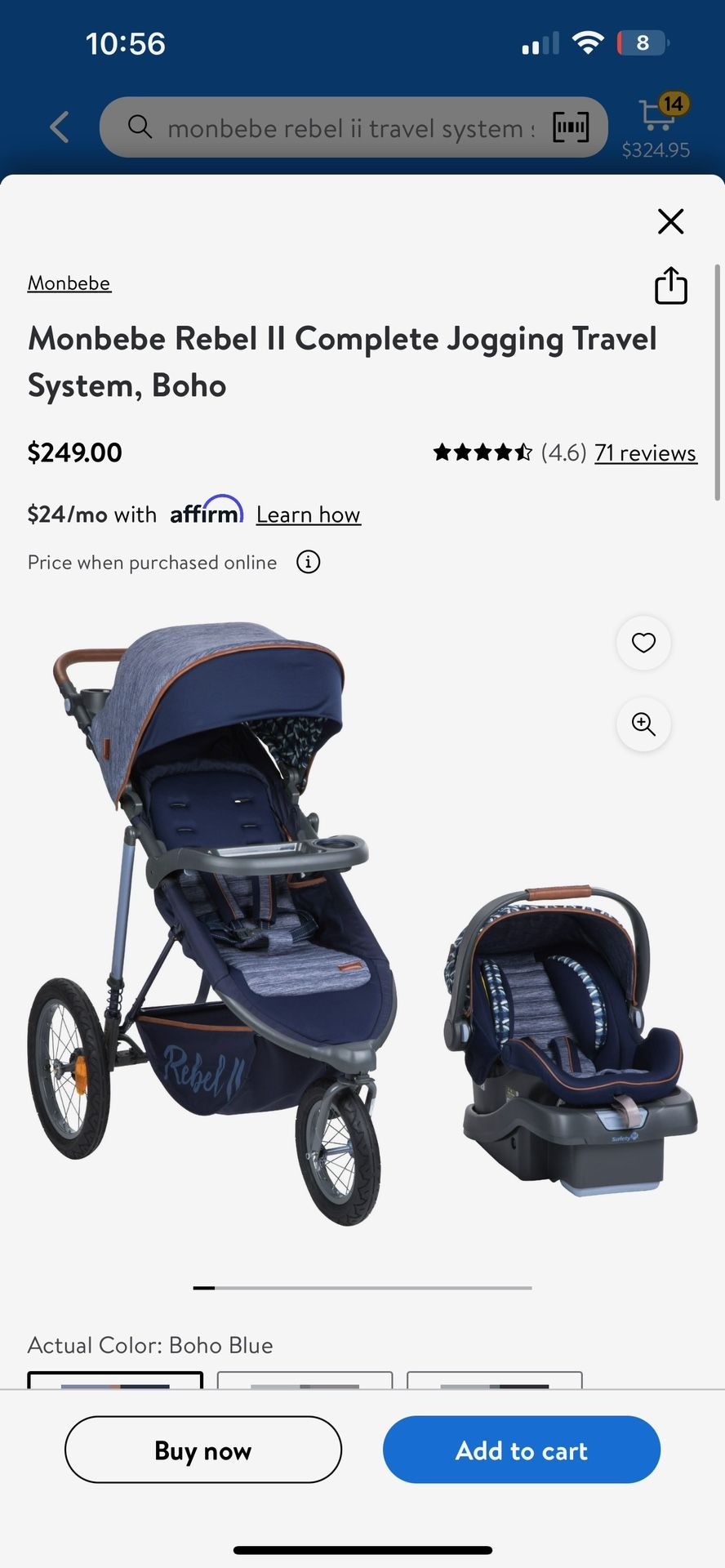Screen dimensions: 725x1568
Task: Open the online price info icon
Action: pyautogui.click(x=308, y=562)
